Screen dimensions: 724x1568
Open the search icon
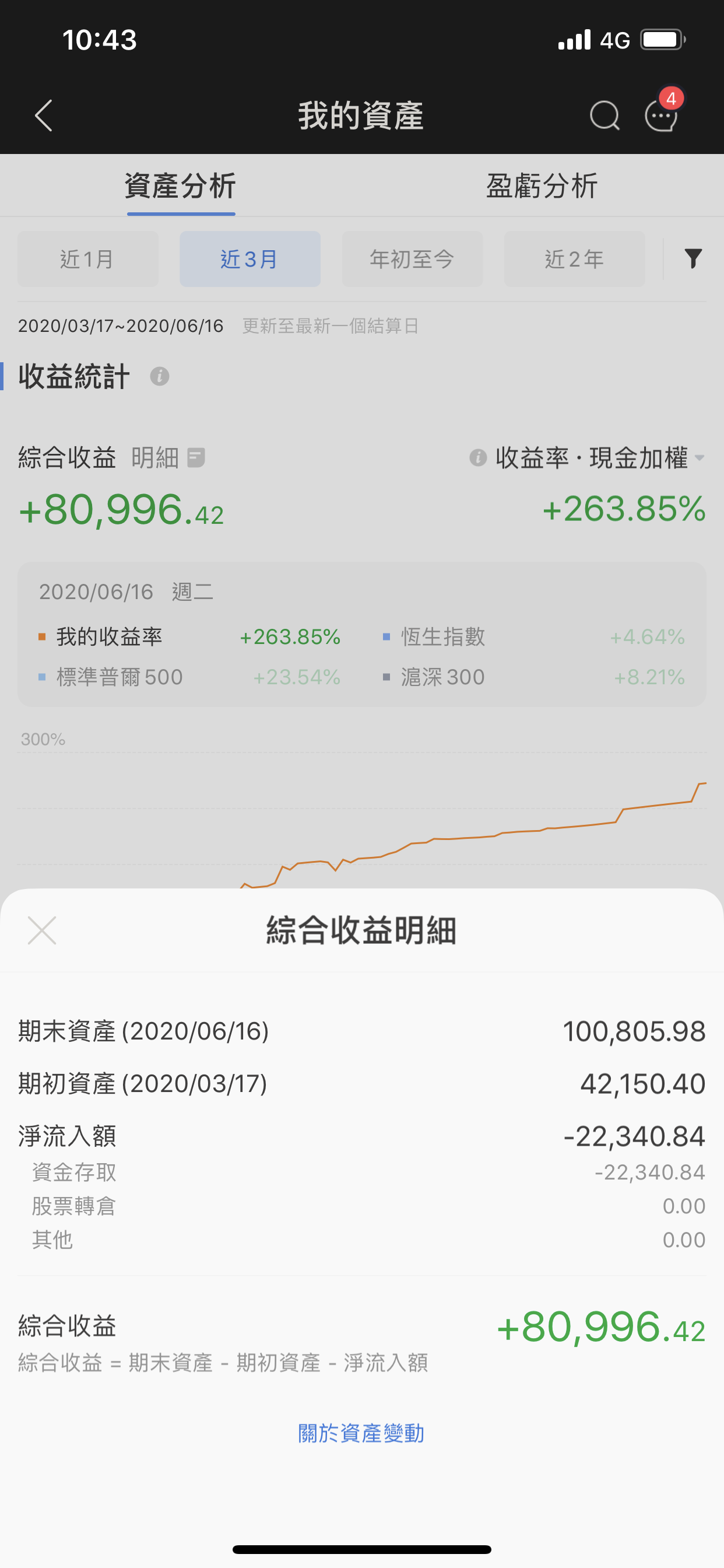pyautogui.click(x=604, y=115)
